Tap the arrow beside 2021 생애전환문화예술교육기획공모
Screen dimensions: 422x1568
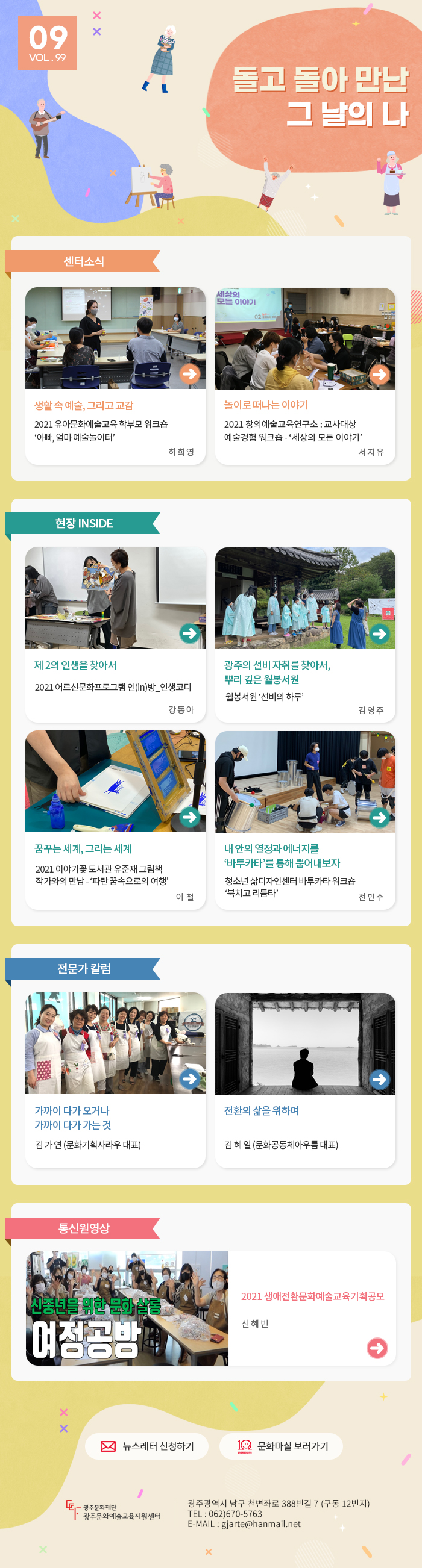(x=377, y=1347)
